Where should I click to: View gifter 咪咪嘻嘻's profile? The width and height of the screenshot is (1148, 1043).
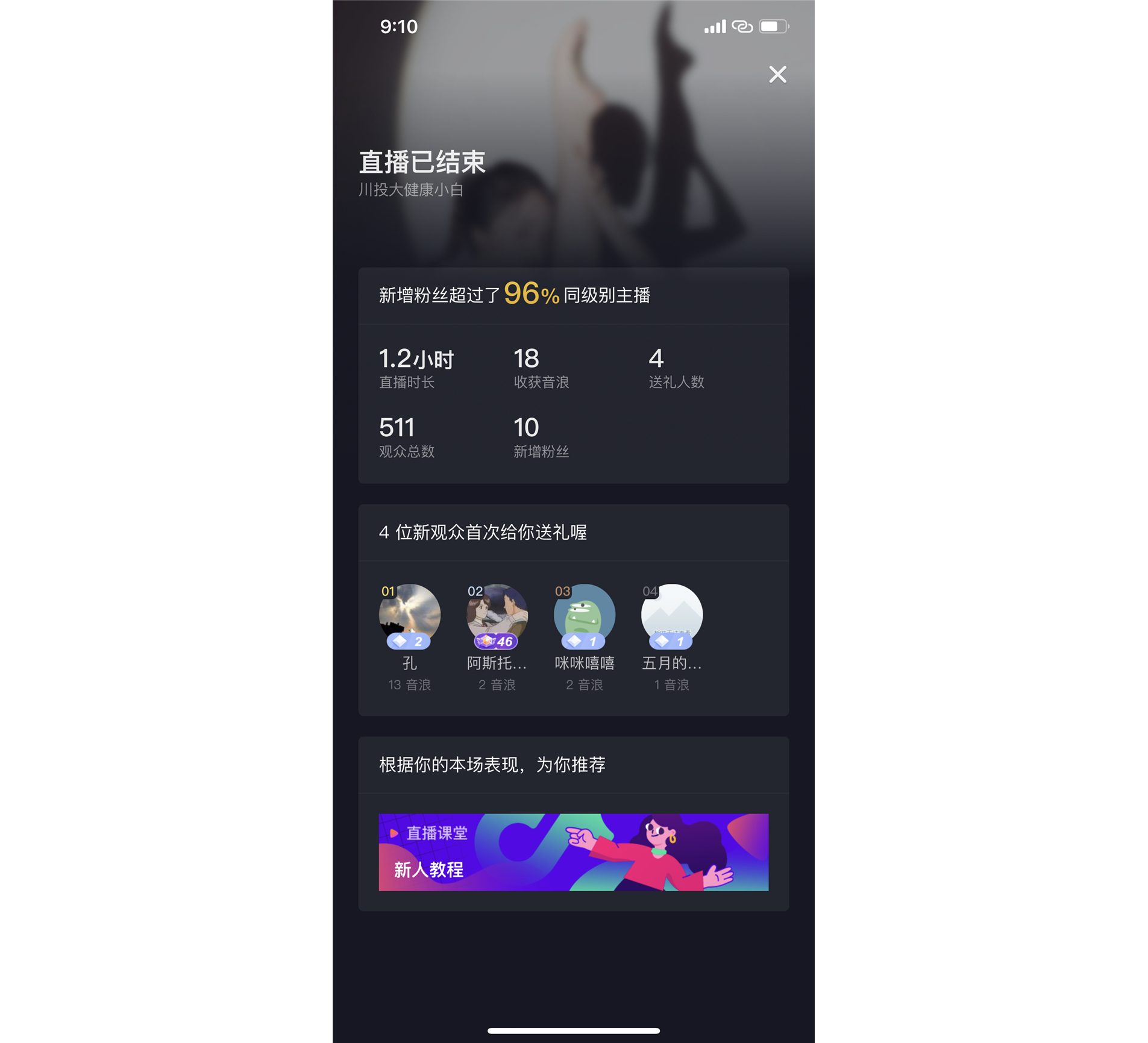pos(584,615)
